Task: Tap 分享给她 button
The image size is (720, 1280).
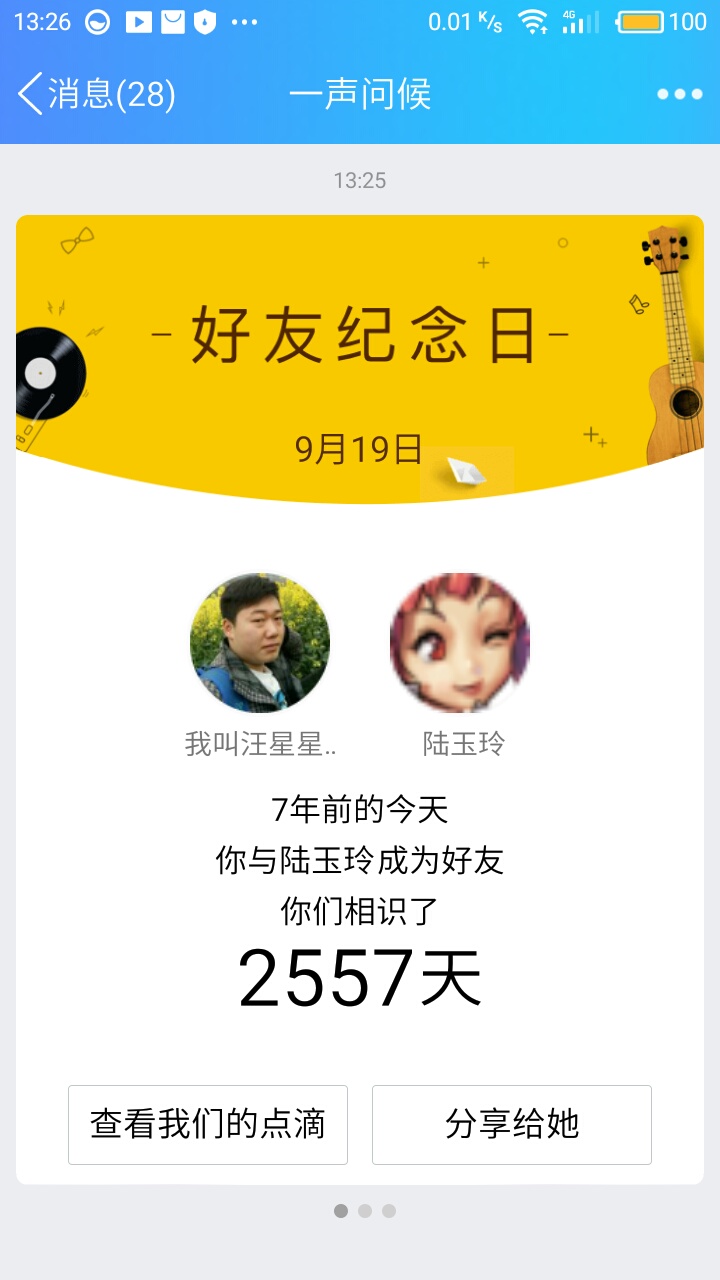Action: point(512,1124)
